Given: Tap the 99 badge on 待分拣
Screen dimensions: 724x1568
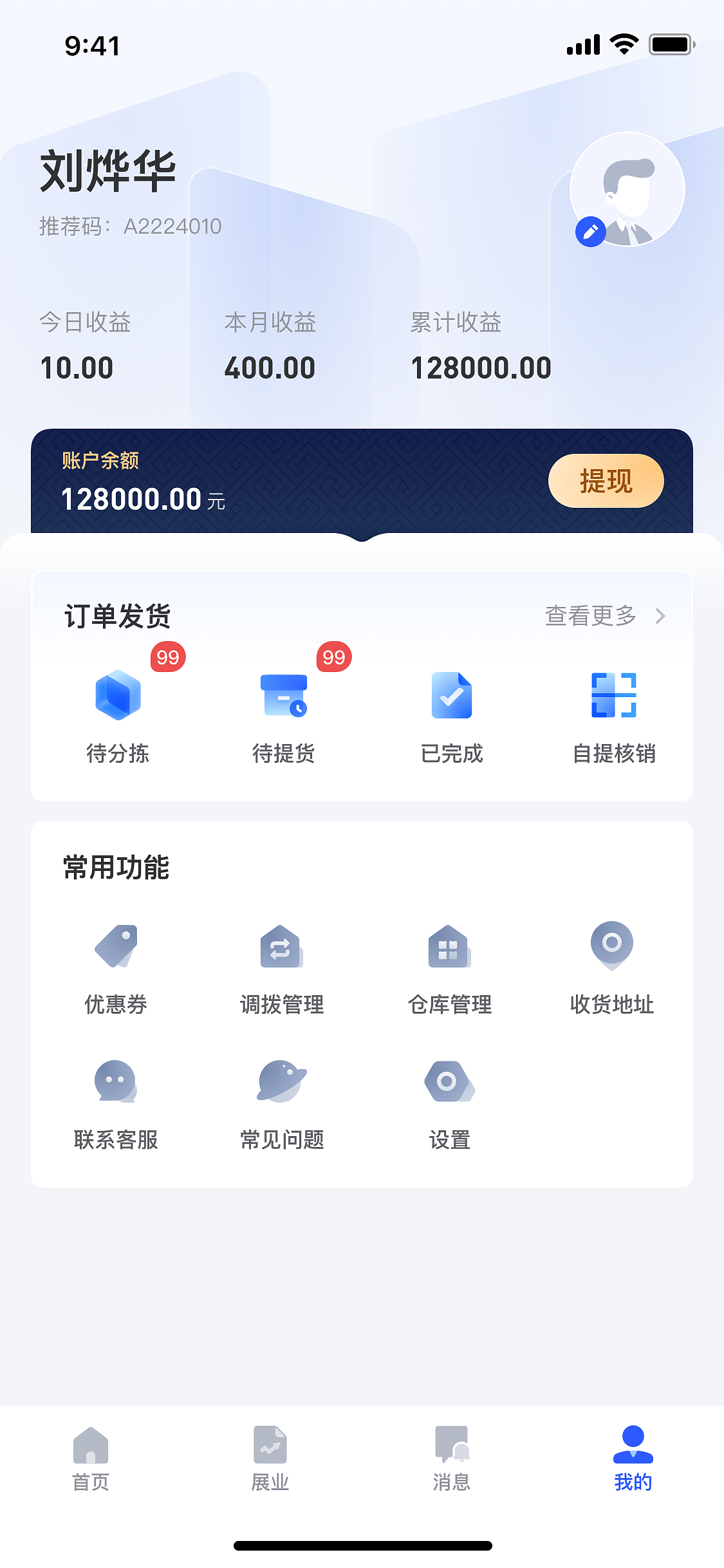Looking at the screenshot, I should [167, 658].
